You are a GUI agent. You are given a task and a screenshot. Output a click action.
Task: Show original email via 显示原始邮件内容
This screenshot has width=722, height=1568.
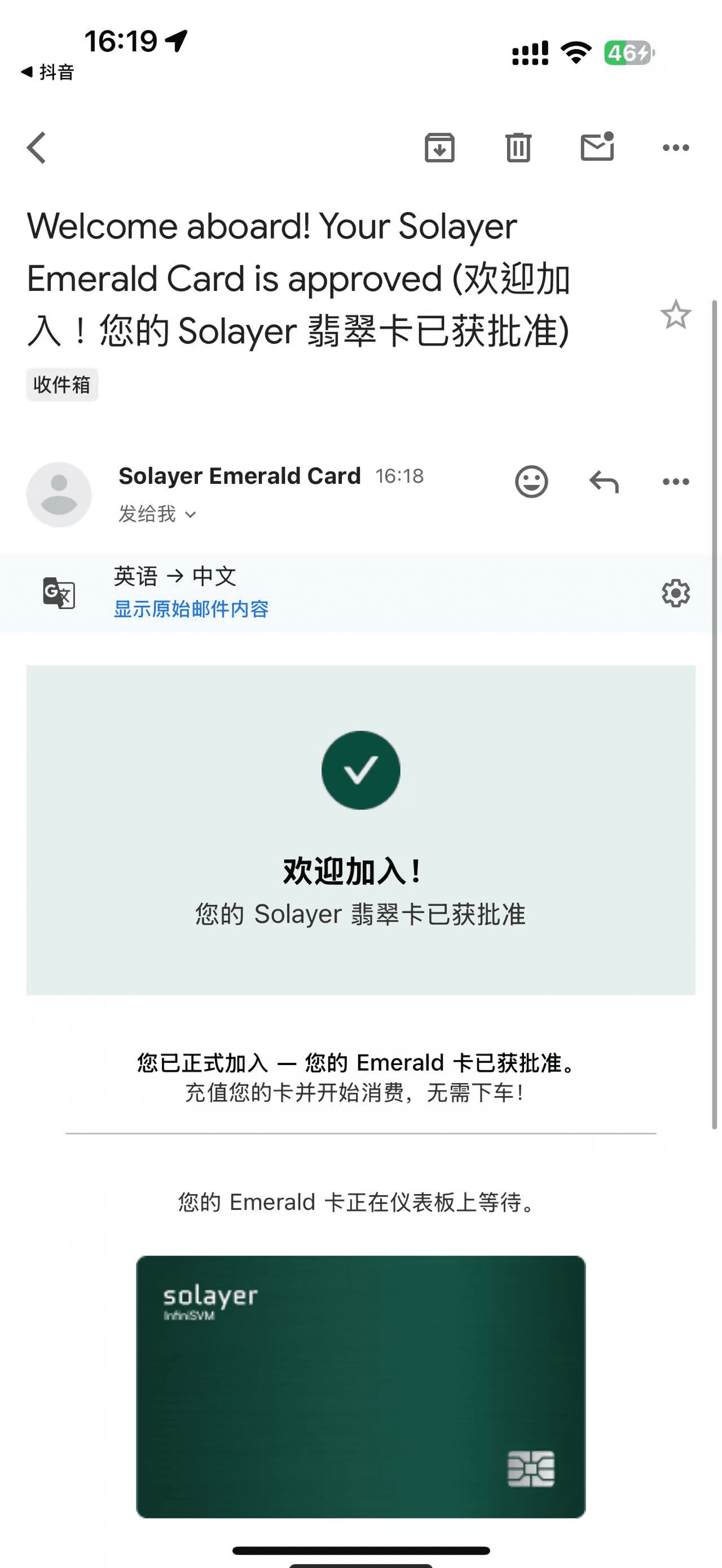point(191,609)
